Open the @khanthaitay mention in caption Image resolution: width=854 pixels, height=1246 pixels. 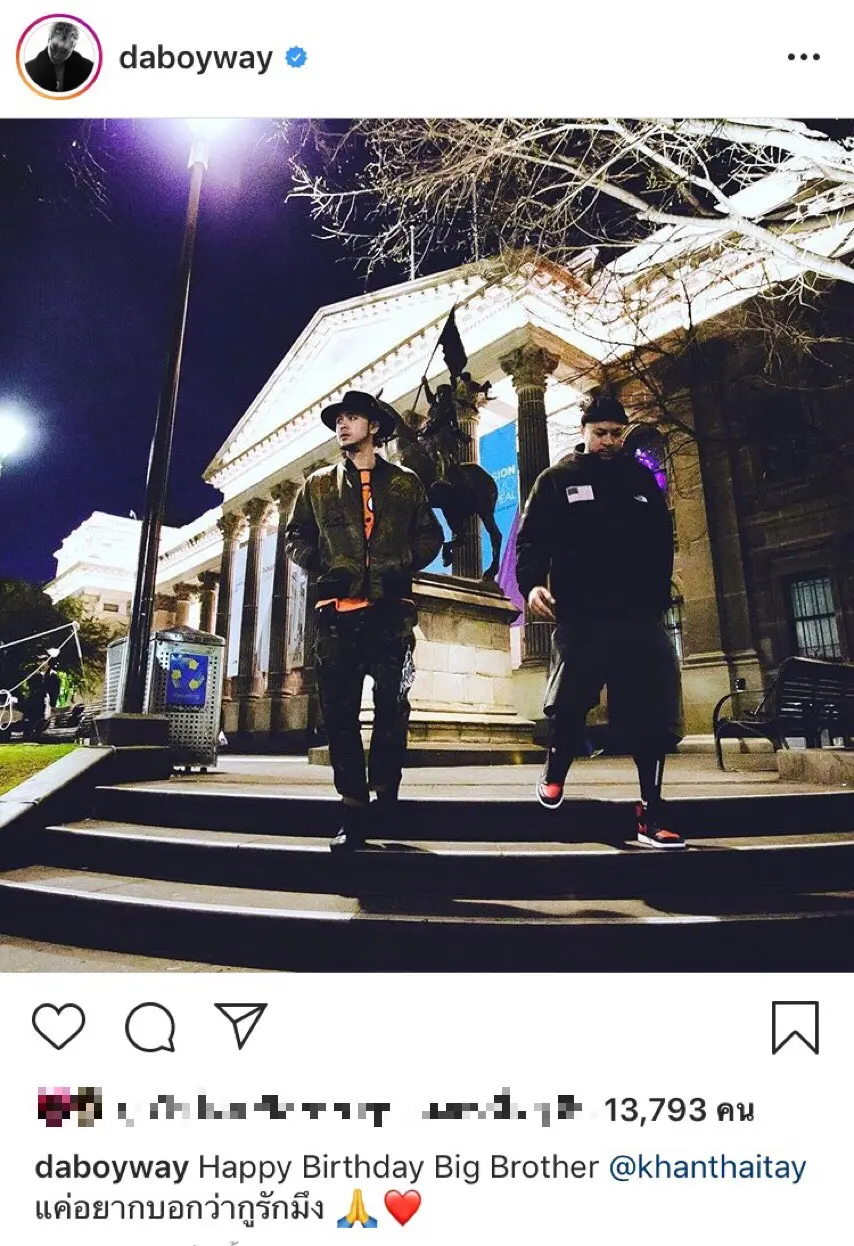[x=707, y=1167]
